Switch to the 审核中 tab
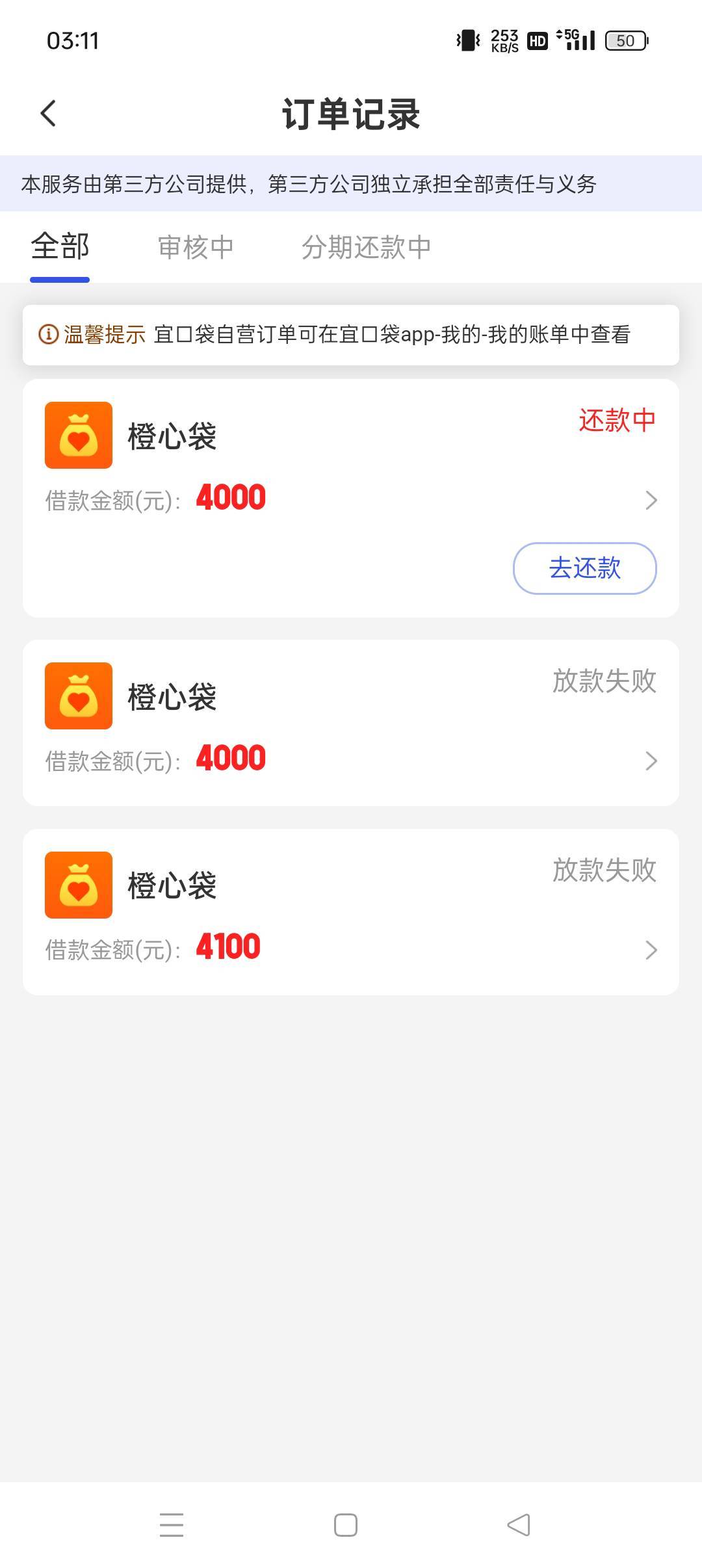 (x=196, y=248)
